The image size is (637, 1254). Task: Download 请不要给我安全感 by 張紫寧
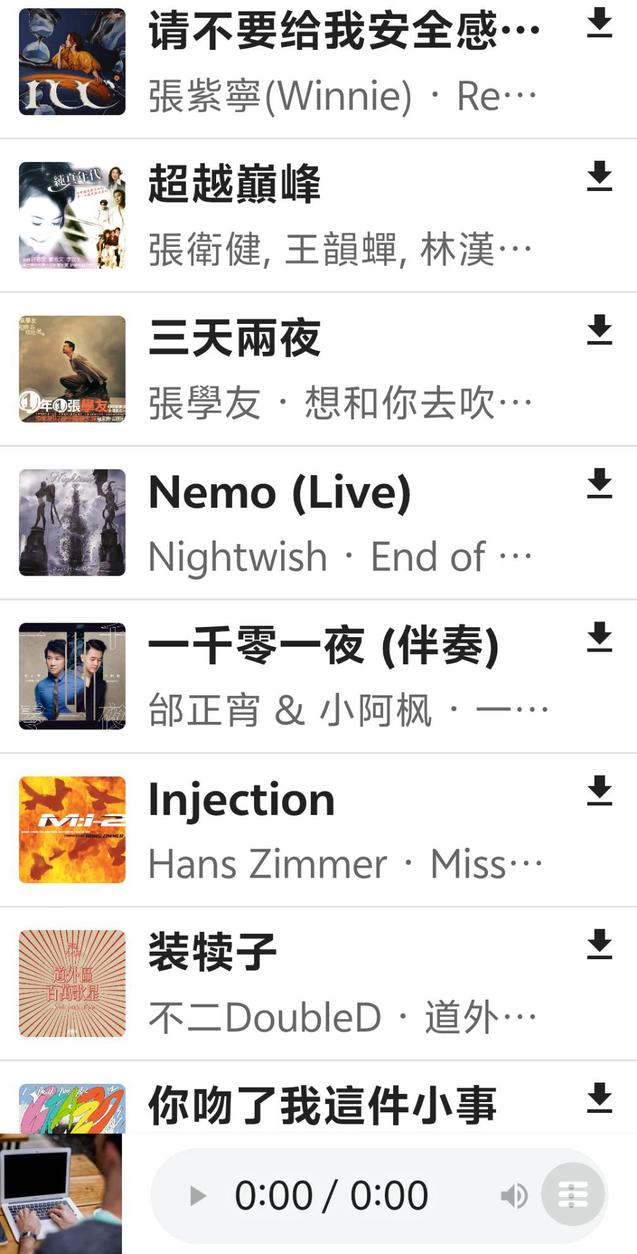(599, 23)
